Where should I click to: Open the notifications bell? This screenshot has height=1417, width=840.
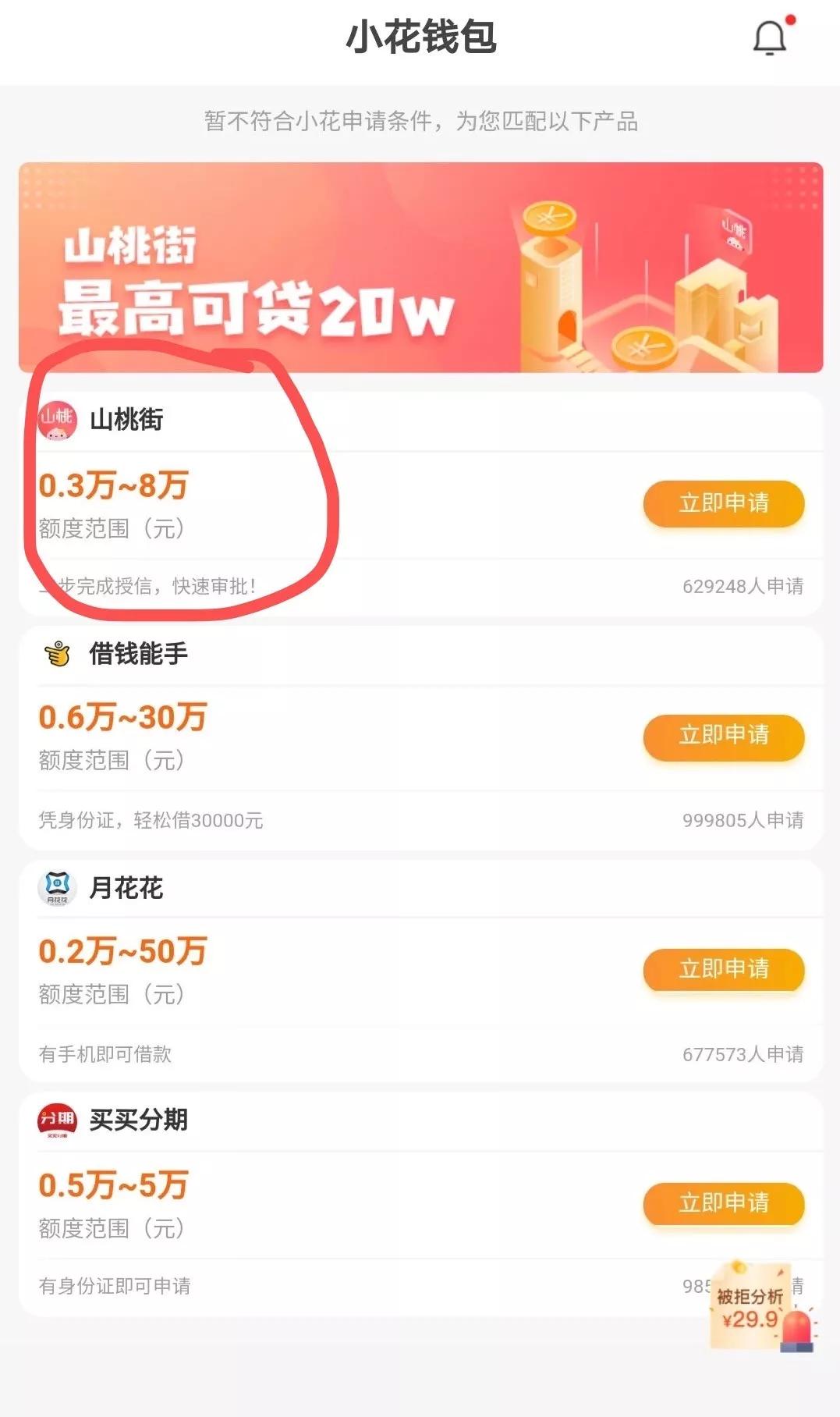click(770, 37)
